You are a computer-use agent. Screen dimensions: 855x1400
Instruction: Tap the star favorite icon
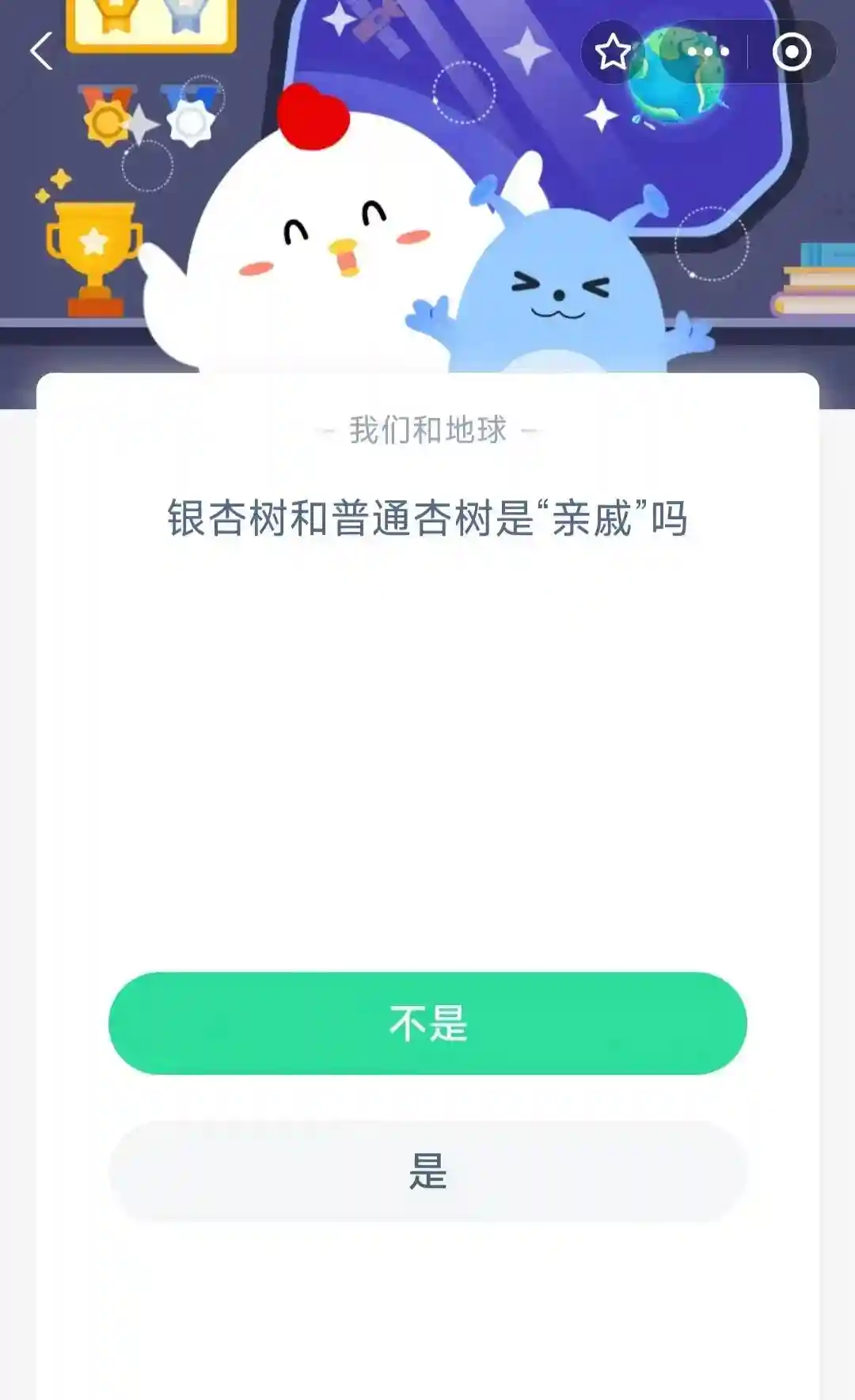[613, 52]
